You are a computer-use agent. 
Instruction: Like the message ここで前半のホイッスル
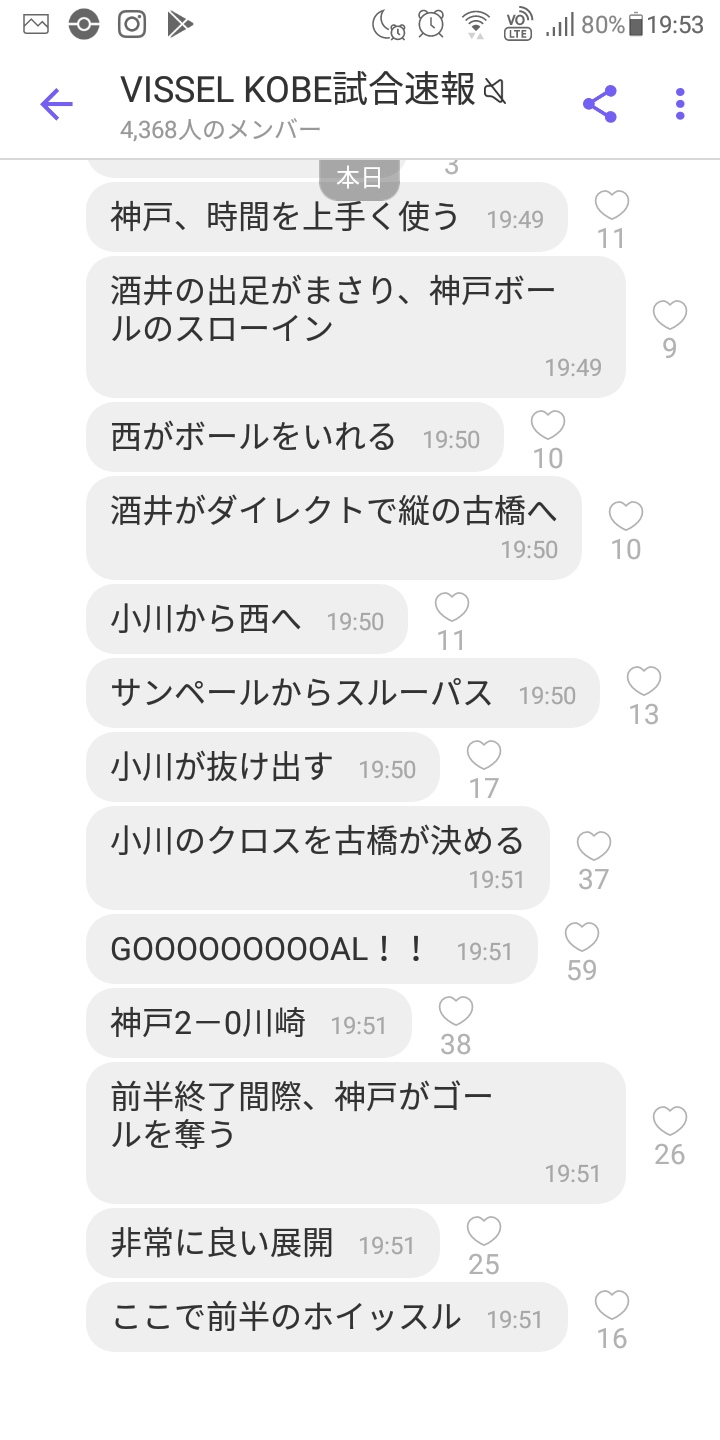(611, 1306)
